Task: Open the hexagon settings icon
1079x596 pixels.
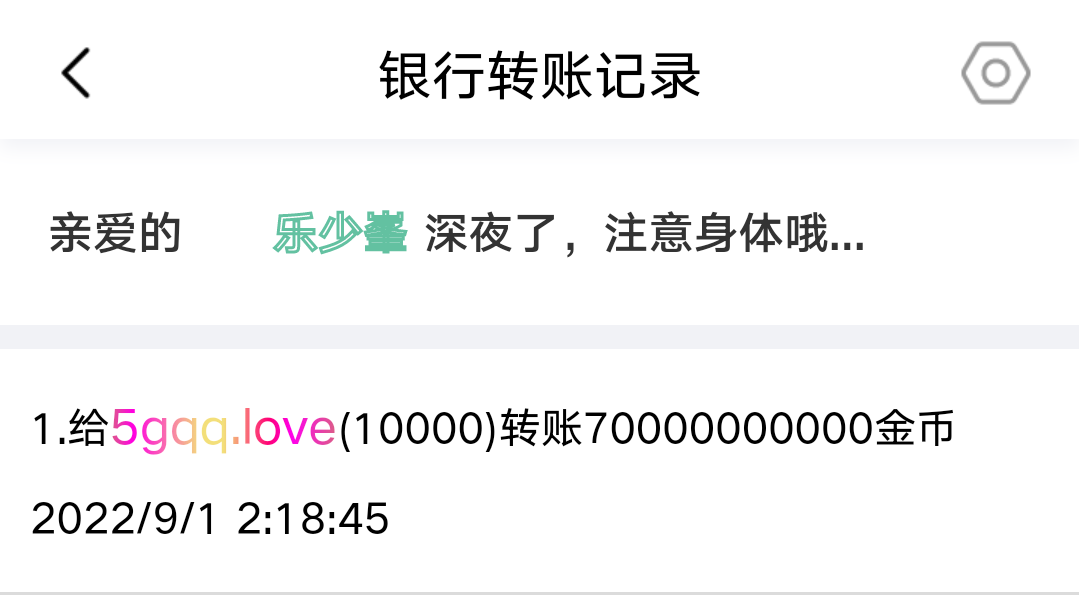Action: coord(995,73)
